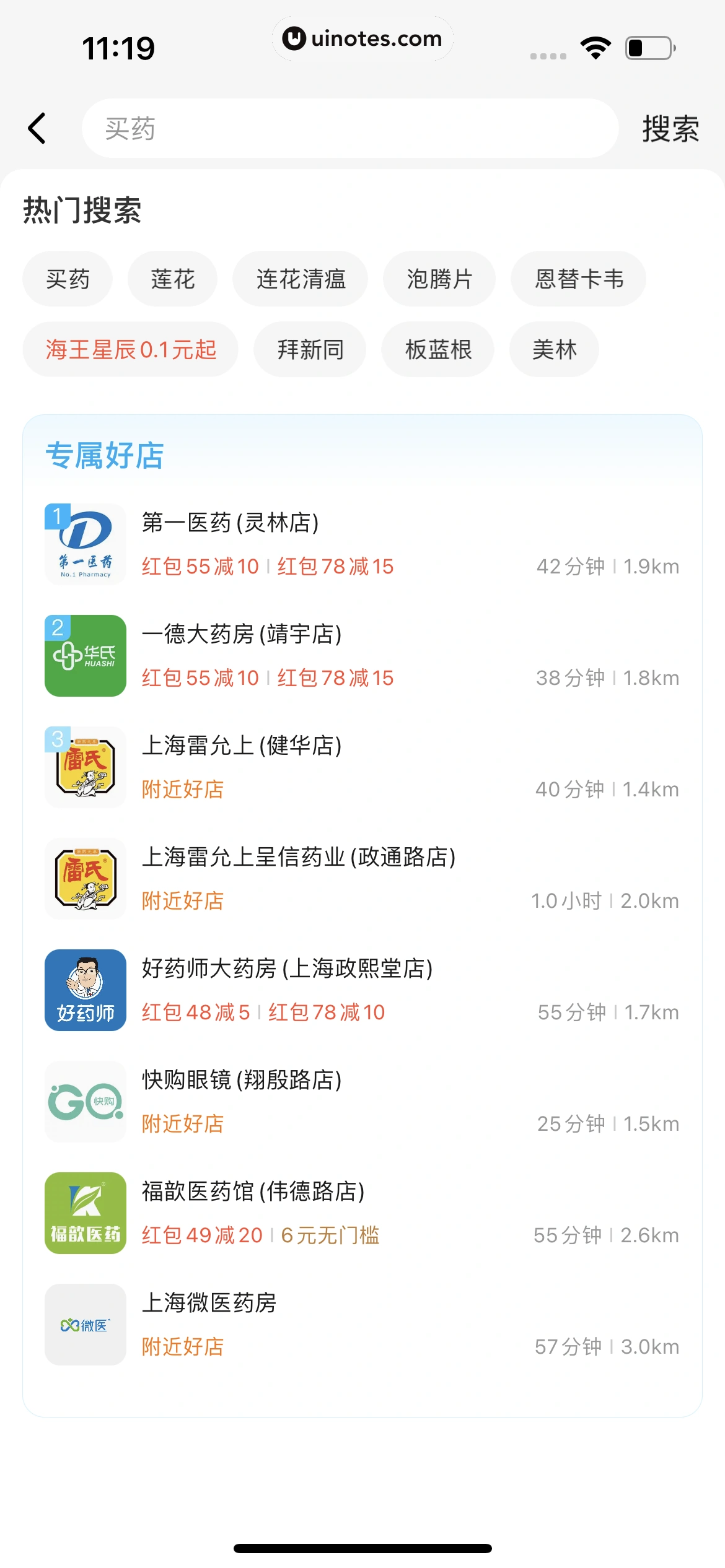Click the 好药师 pharmacist avatar icon
Image resolution: width=725 pixels, height=1568 pixels.
point(84,990)
